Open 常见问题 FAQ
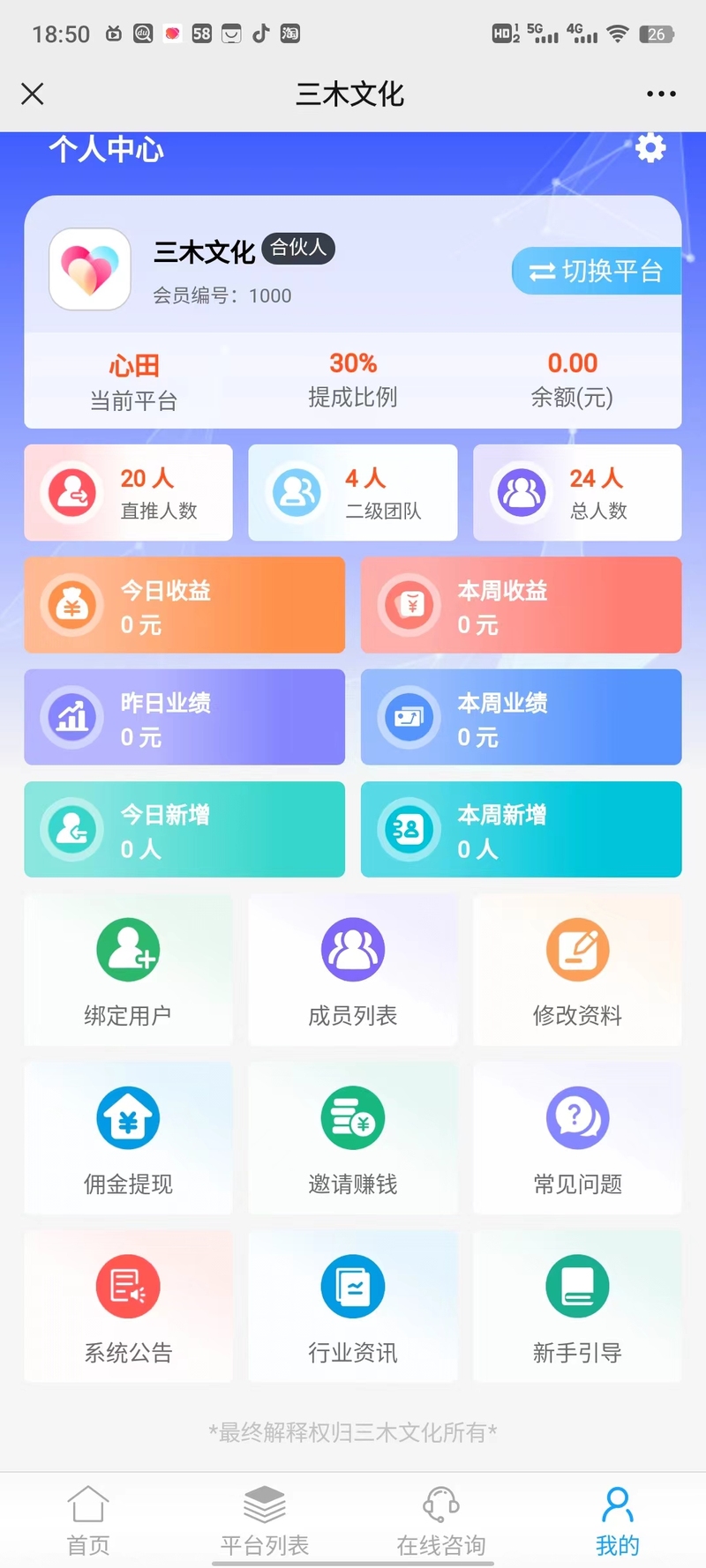Viewport: 706px width, 1568px height. pyautogui.click(x=577, y=1139)
